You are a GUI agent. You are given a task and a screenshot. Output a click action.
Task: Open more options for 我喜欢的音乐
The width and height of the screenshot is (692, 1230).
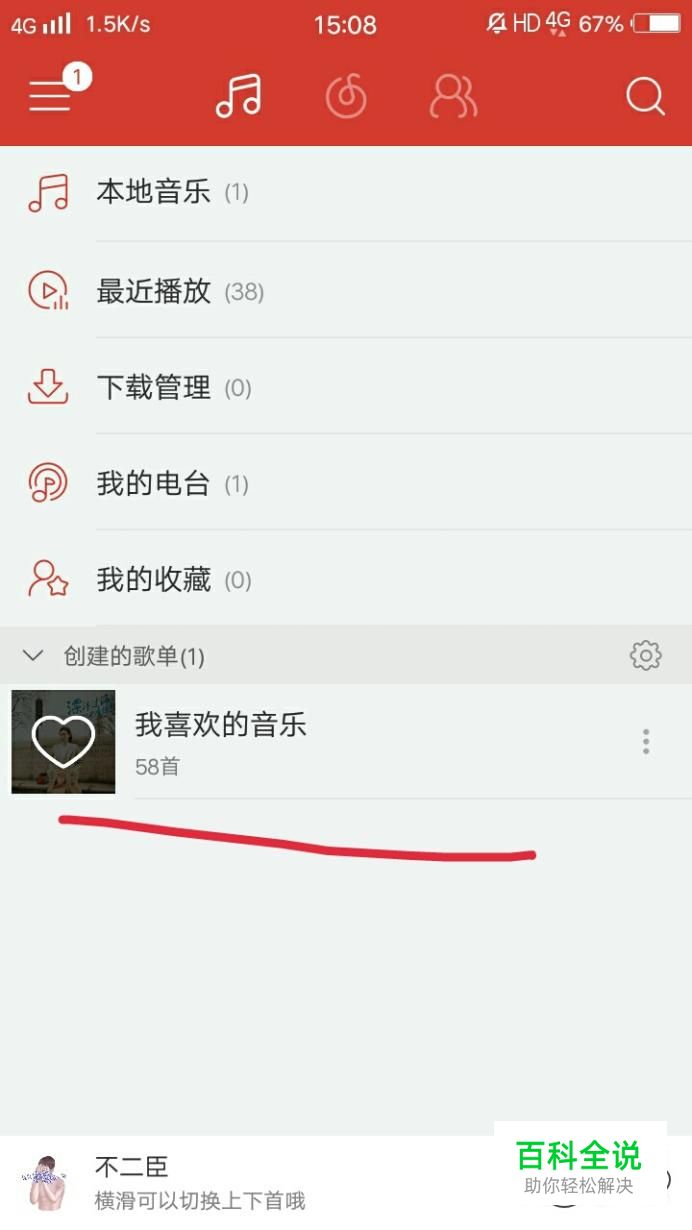[646, 741]
